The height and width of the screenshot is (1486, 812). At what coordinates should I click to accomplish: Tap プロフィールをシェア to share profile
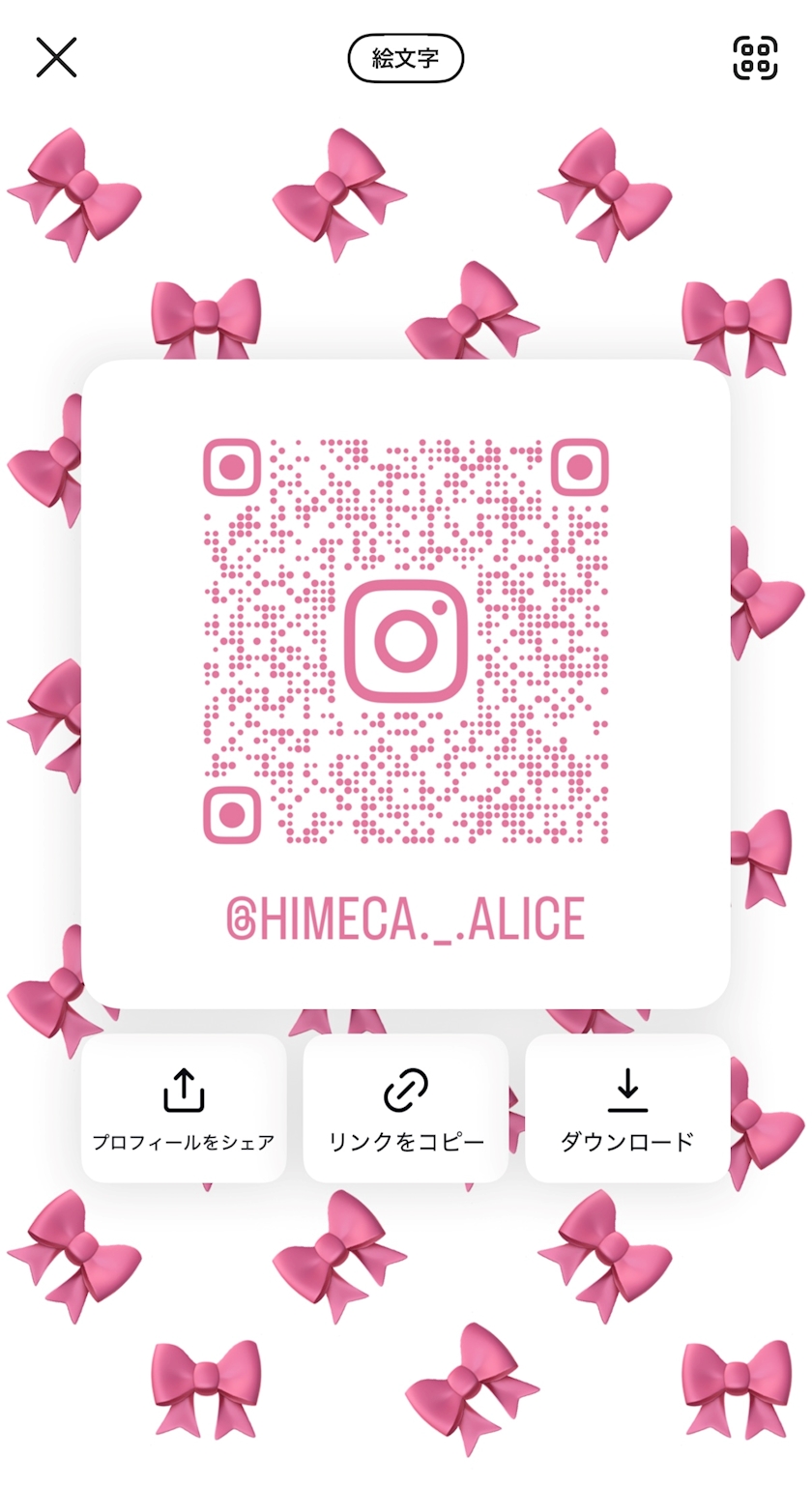(x=184, y=1108)
